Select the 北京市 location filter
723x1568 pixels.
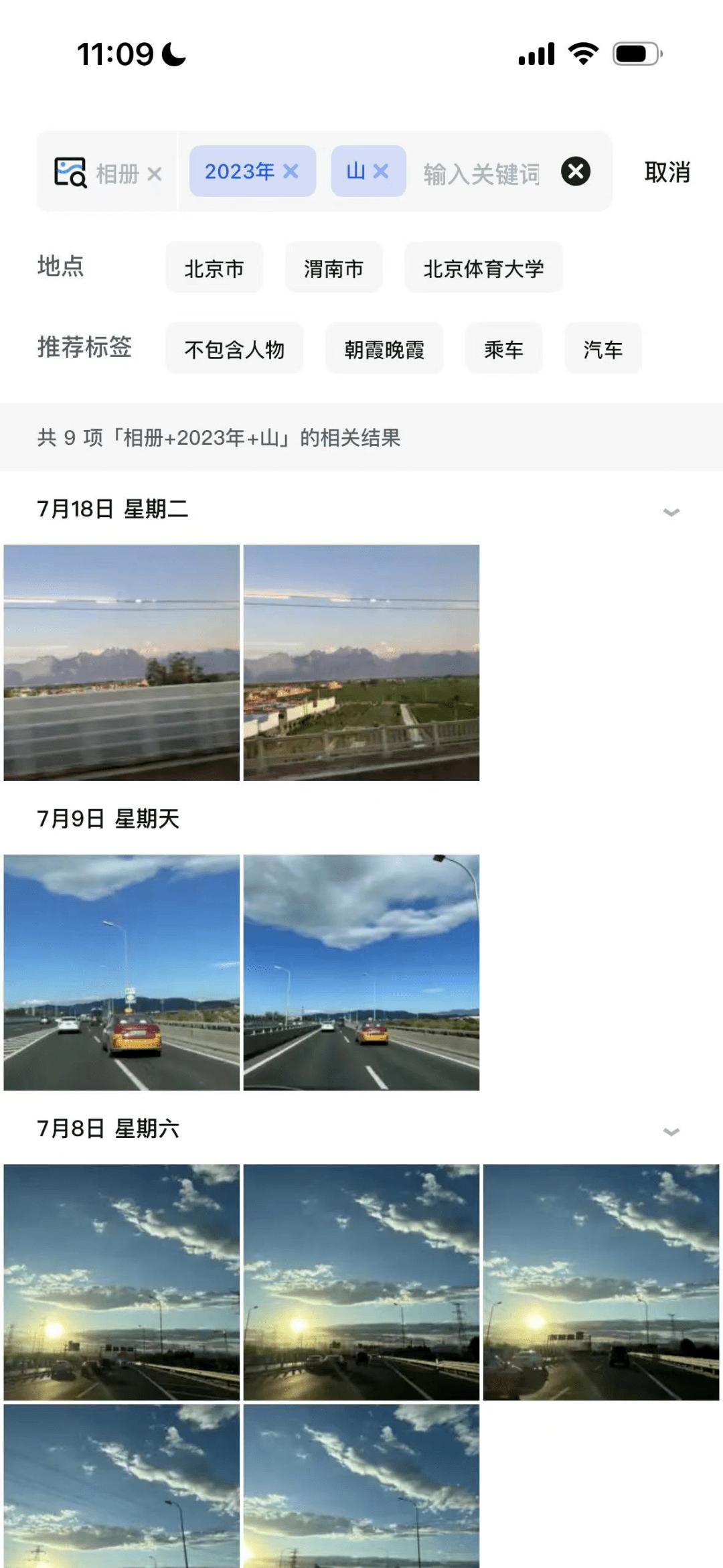(214, 269)
